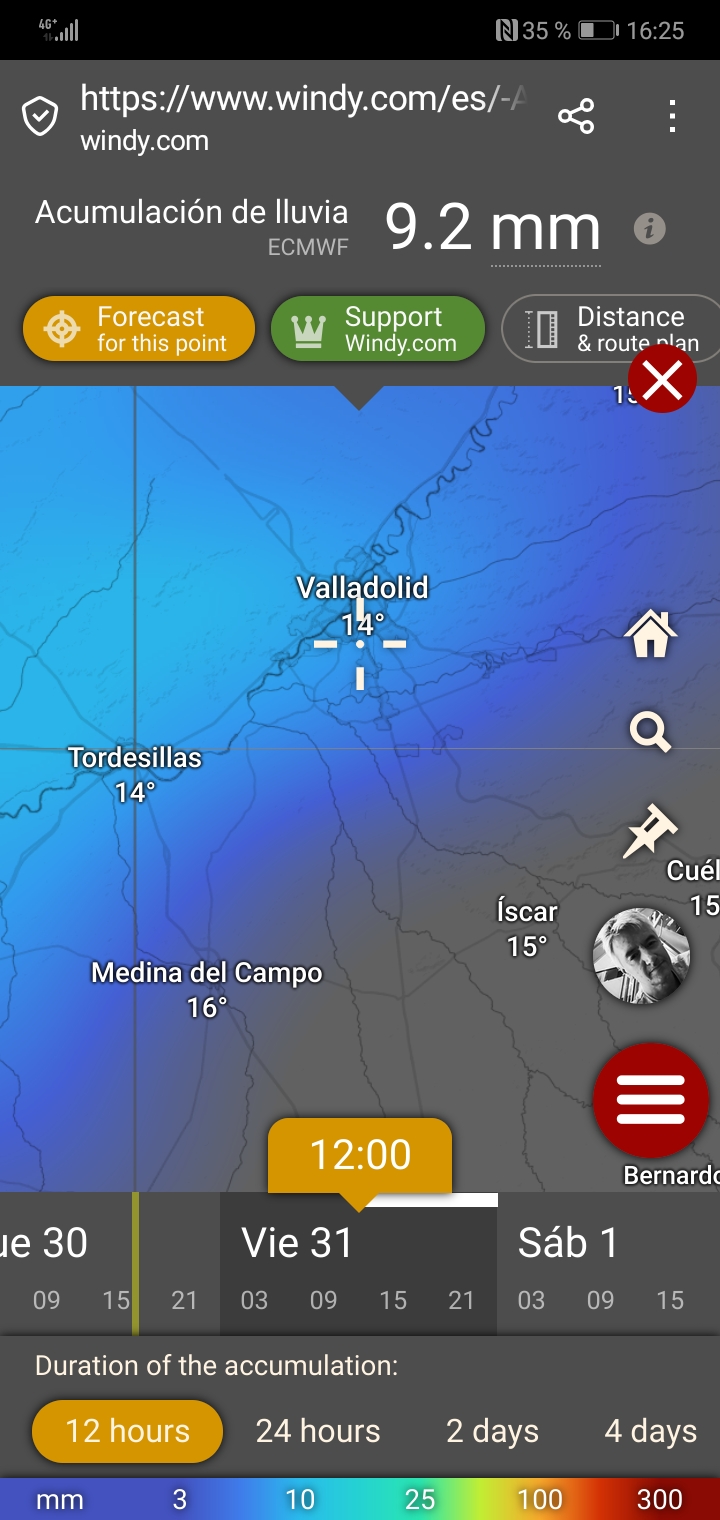Jump to Sáb 1 on timeline
This screenshot has height=1520, width=720.
click(x=568, y=1244)
